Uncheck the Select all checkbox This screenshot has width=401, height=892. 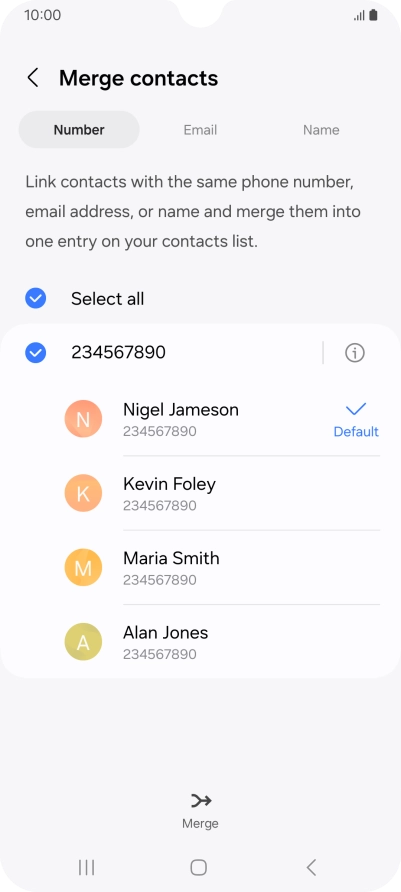click(x=35, y=298)
